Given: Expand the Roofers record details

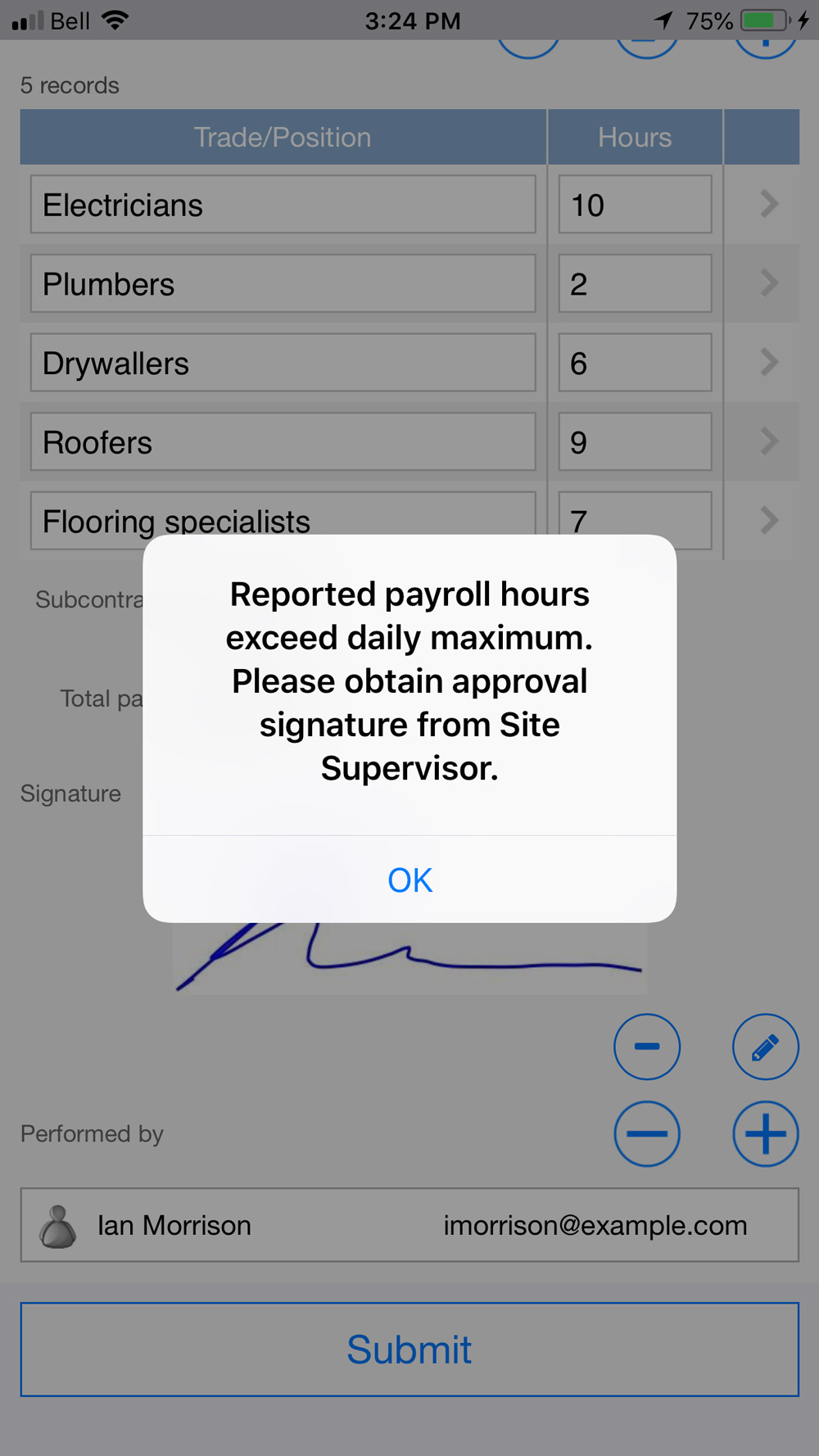Looking at the screenshot, I should point(768,441).
